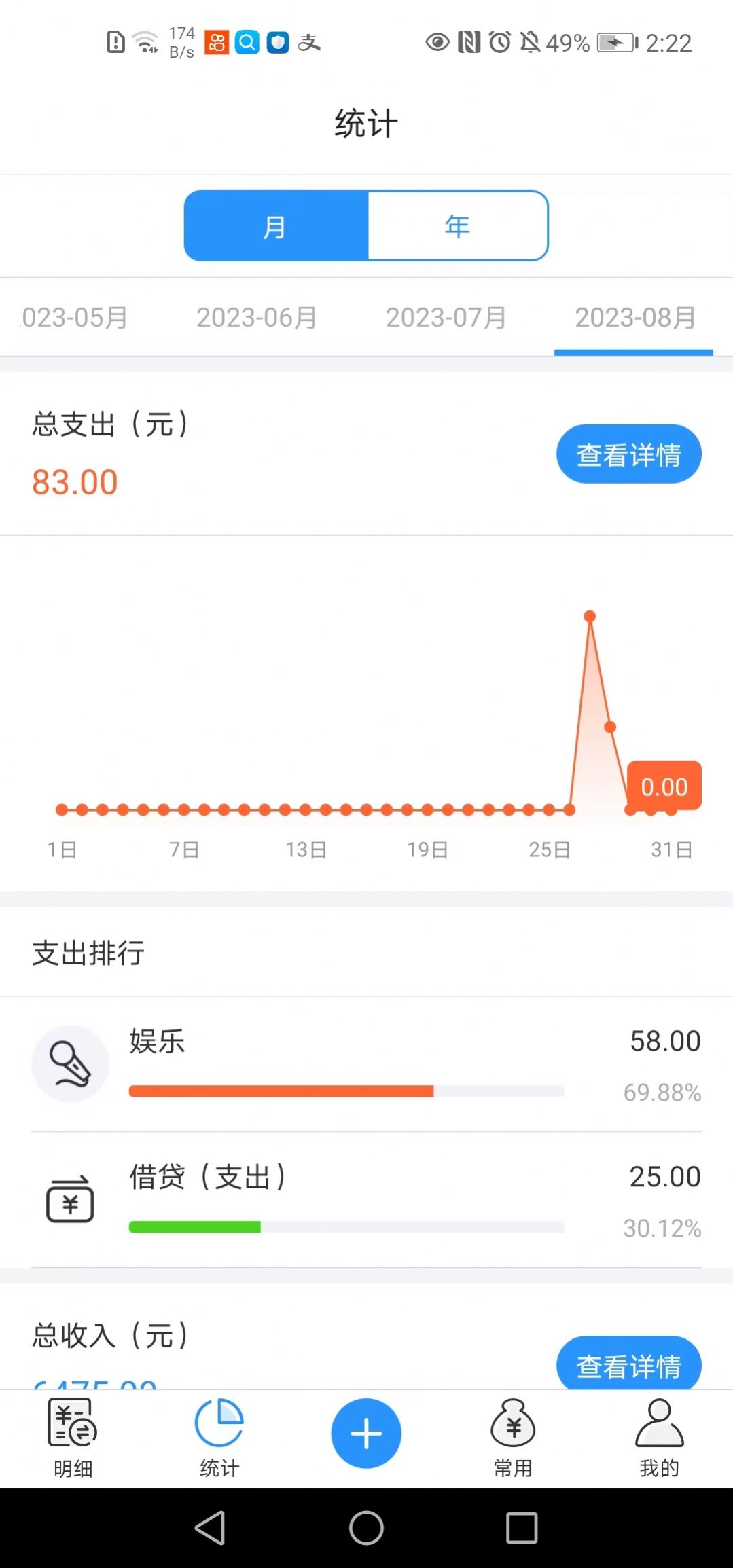Click the 娱乐 microphone category icon

click(71, 1063)
